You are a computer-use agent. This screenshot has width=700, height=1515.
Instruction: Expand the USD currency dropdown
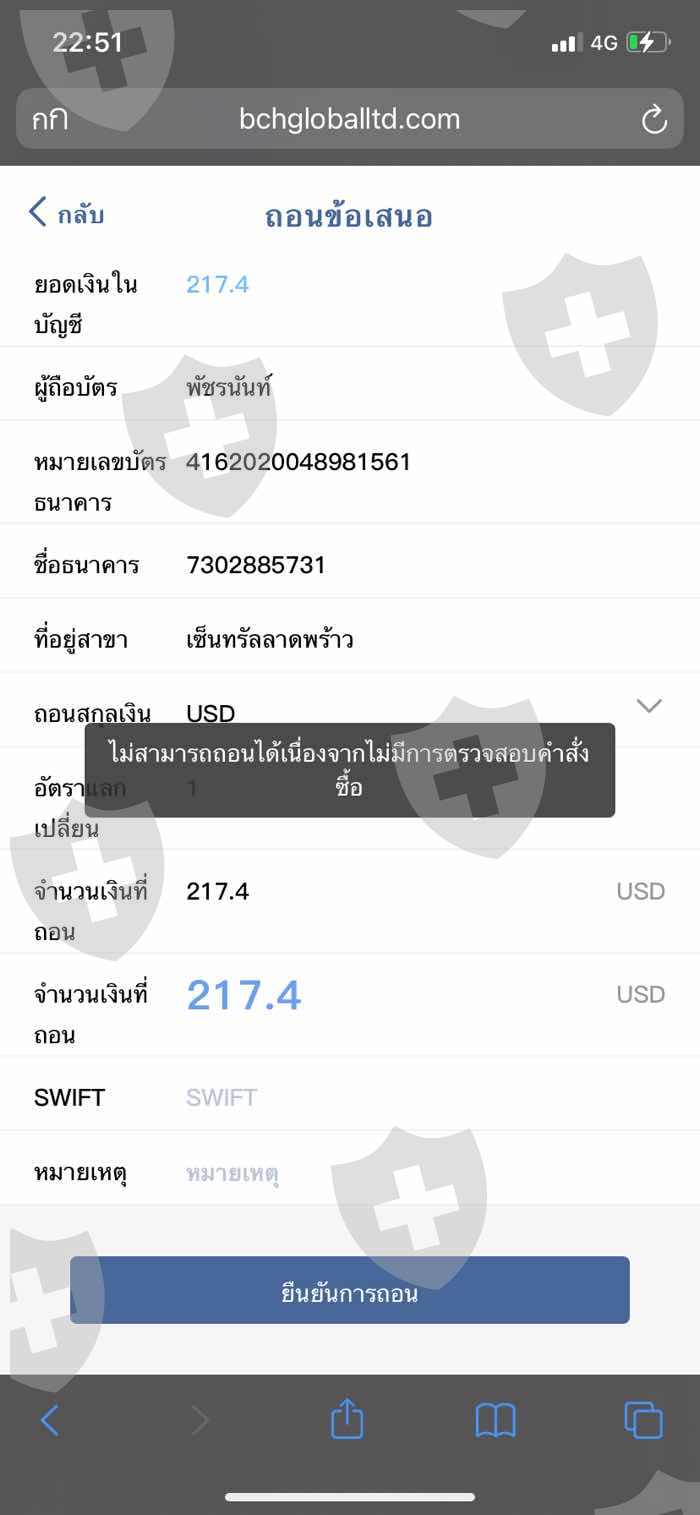[649, 706]
